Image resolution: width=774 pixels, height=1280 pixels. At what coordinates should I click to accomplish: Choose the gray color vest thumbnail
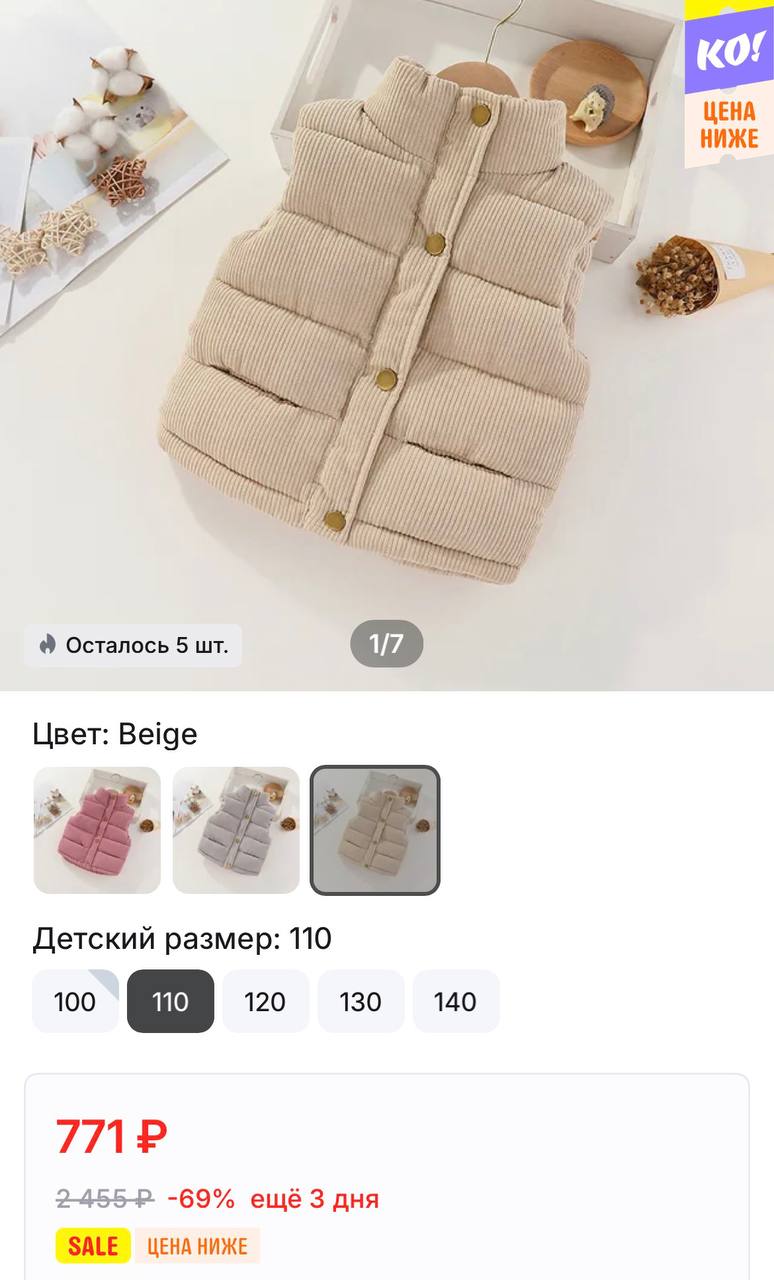(x=236, y=830)
